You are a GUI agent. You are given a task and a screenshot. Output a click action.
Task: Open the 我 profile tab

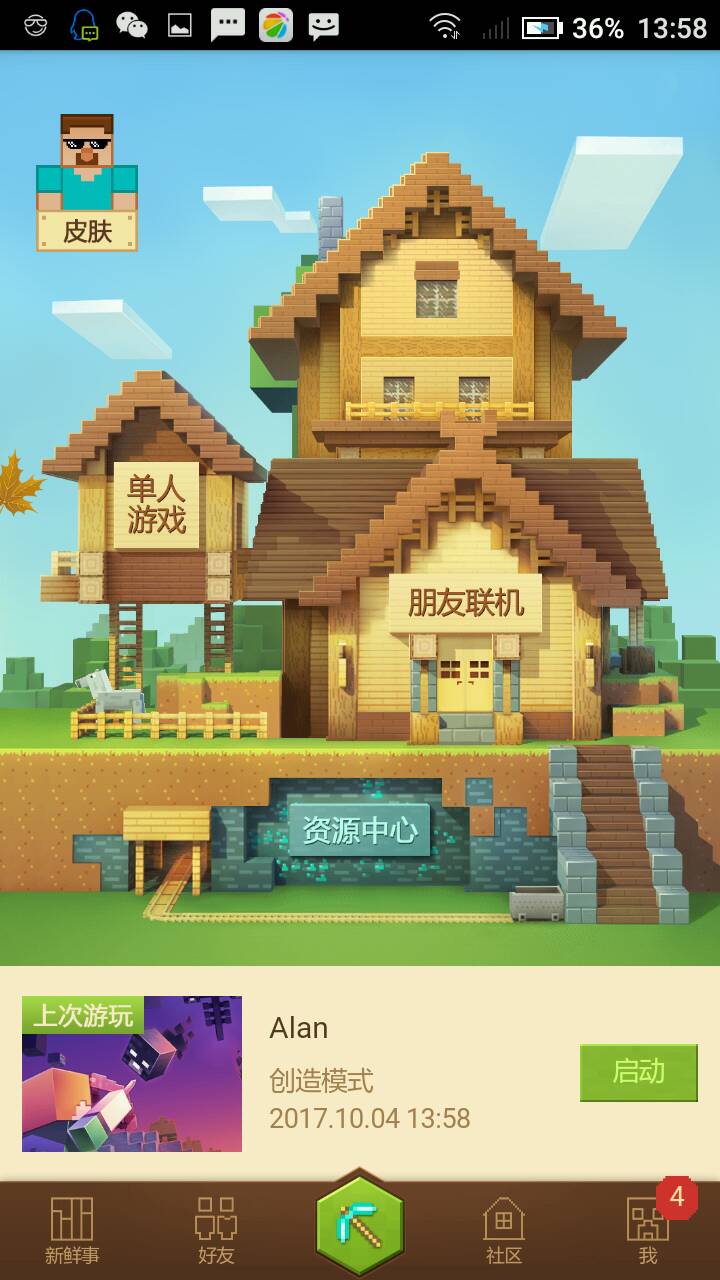point(647,1232)
